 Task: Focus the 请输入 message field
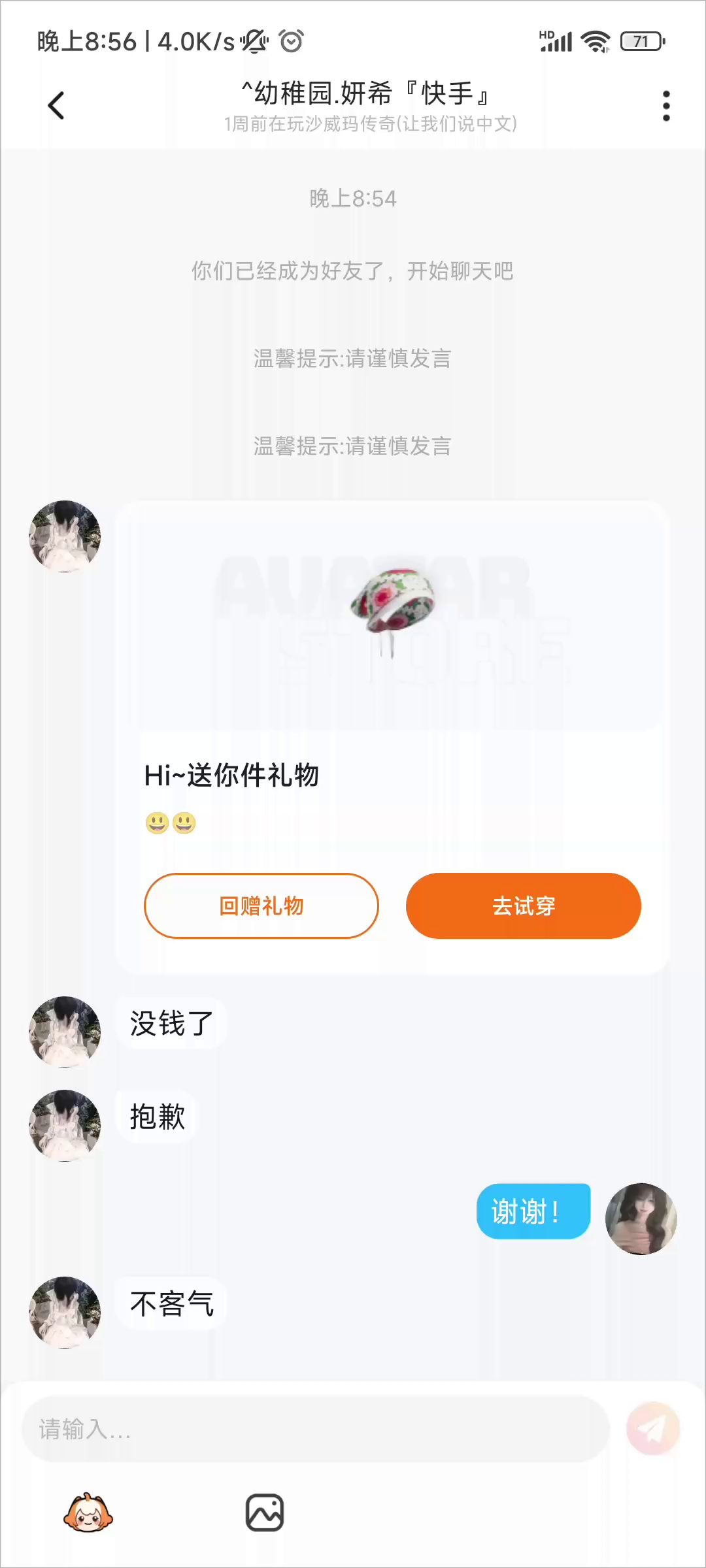pos(315,1429)
